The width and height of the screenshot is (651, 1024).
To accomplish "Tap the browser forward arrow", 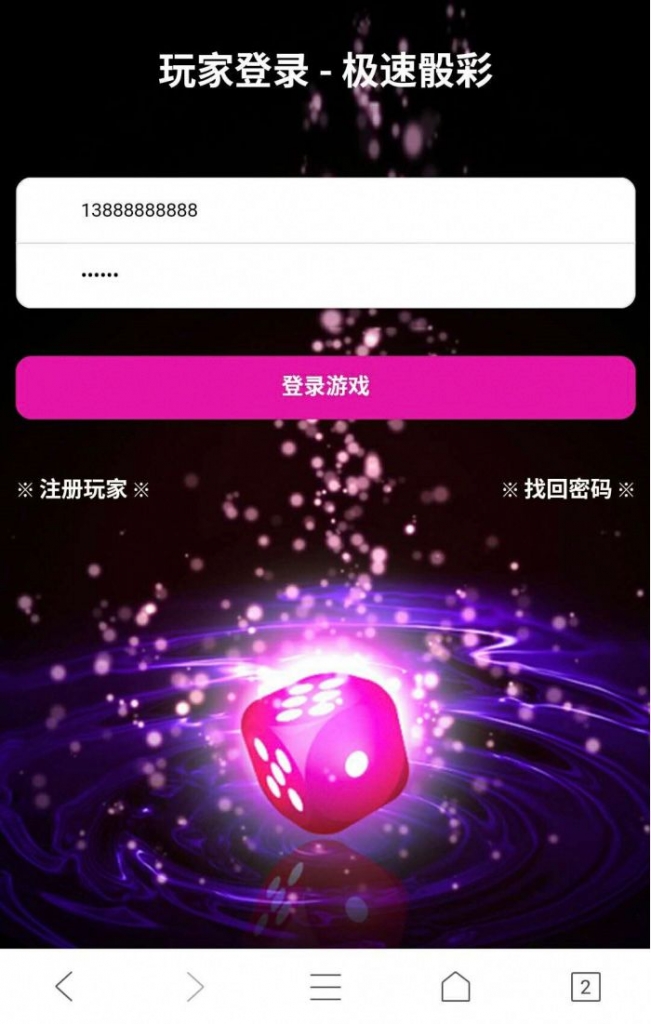I will coord(195,987).
